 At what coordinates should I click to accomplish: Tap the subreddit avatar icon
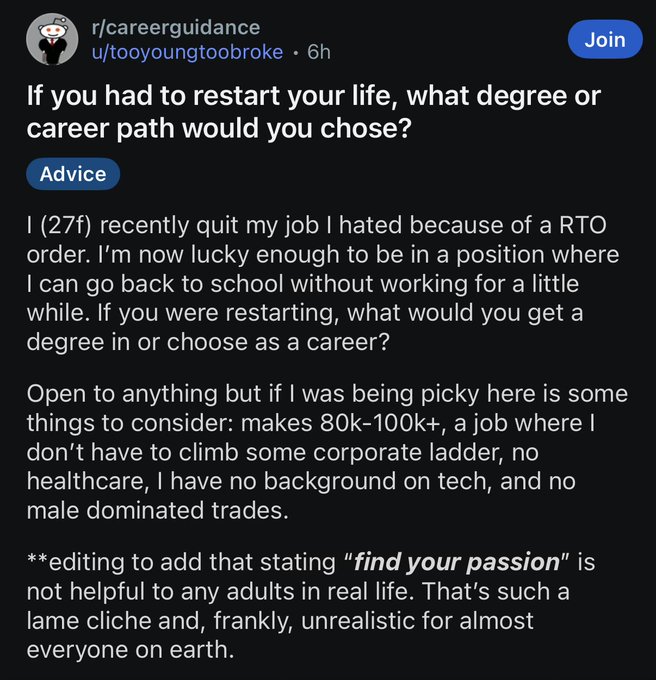[x=52, y=40]
